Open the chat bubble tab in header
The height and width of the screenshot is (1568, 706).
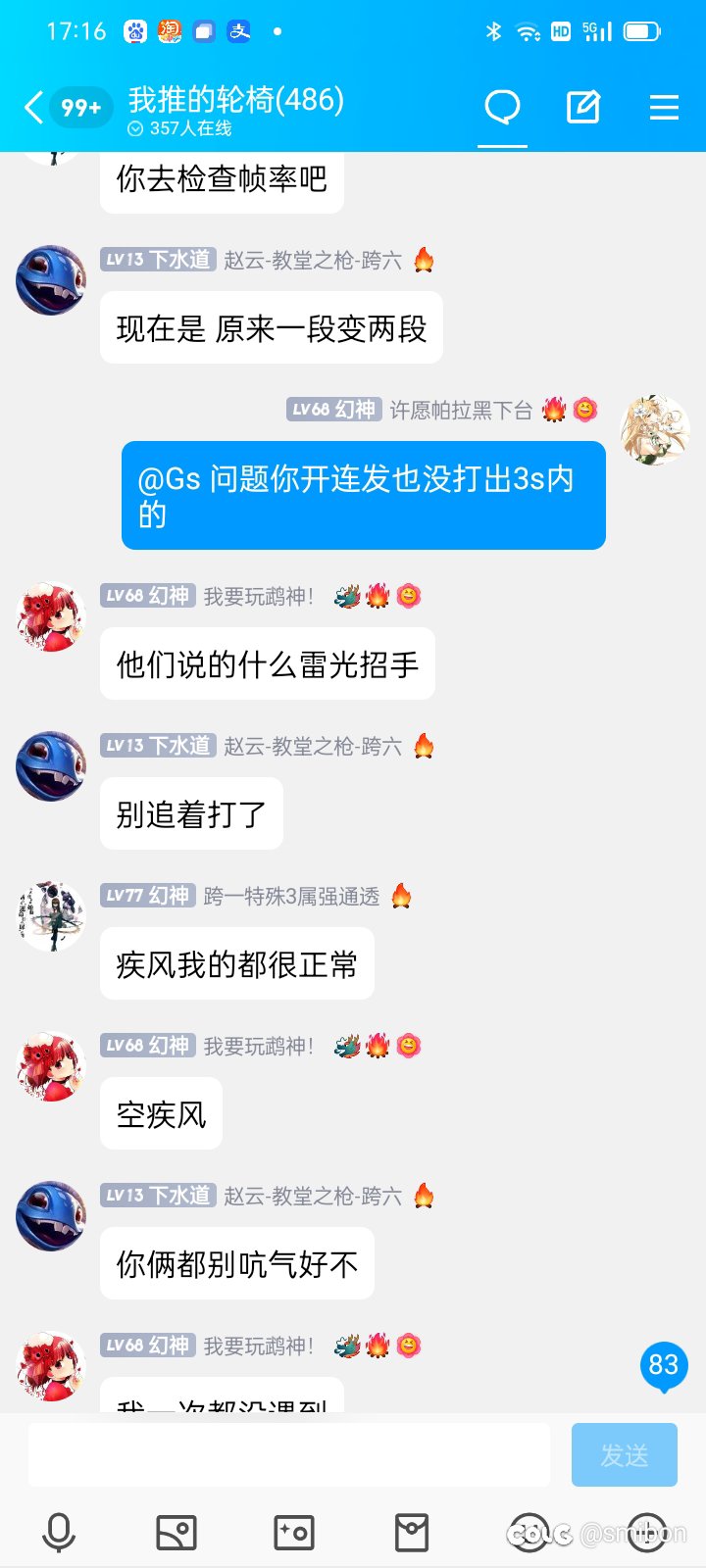pyautogui.click(x=502, y=107)
